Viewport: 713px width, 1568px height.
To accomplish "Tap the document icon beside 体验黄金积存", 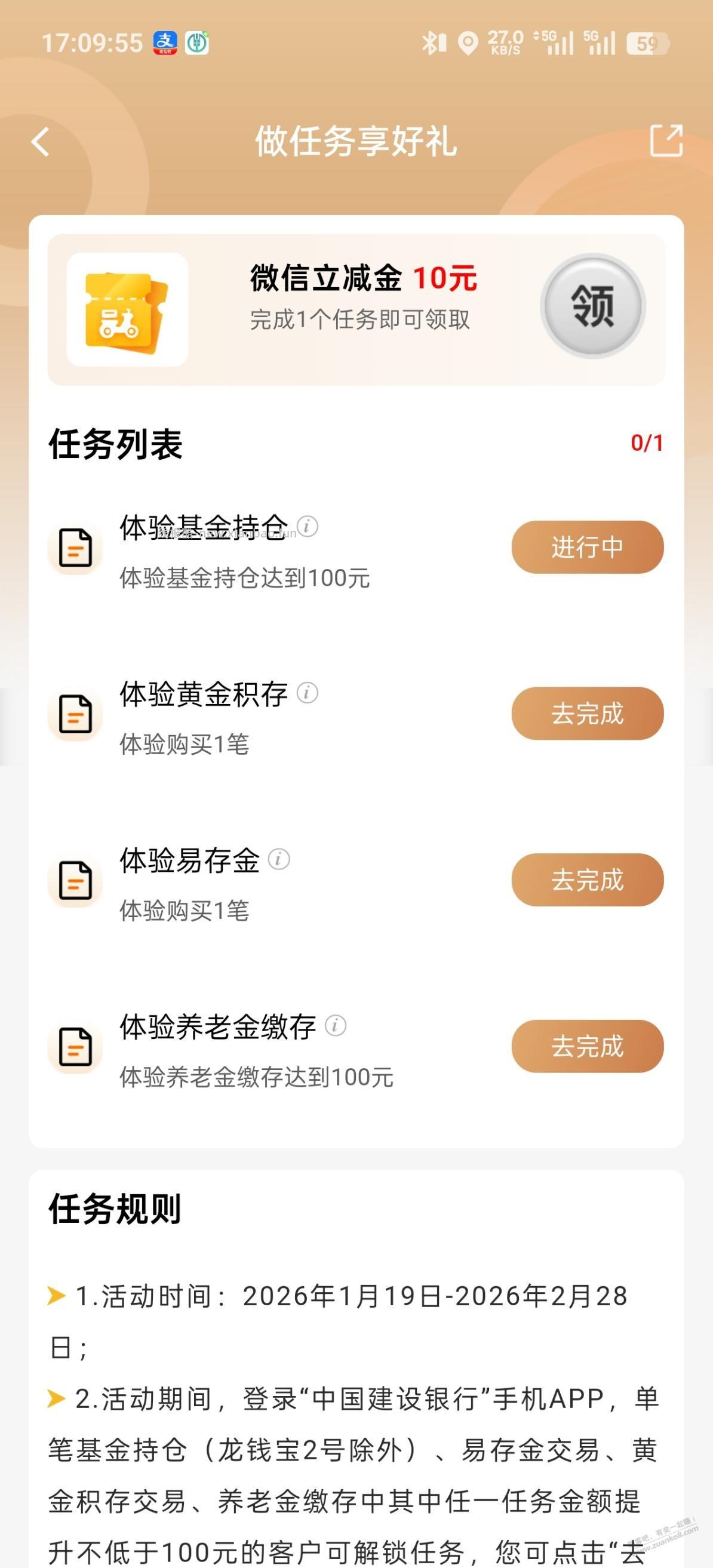I will [x=75, y=714].
